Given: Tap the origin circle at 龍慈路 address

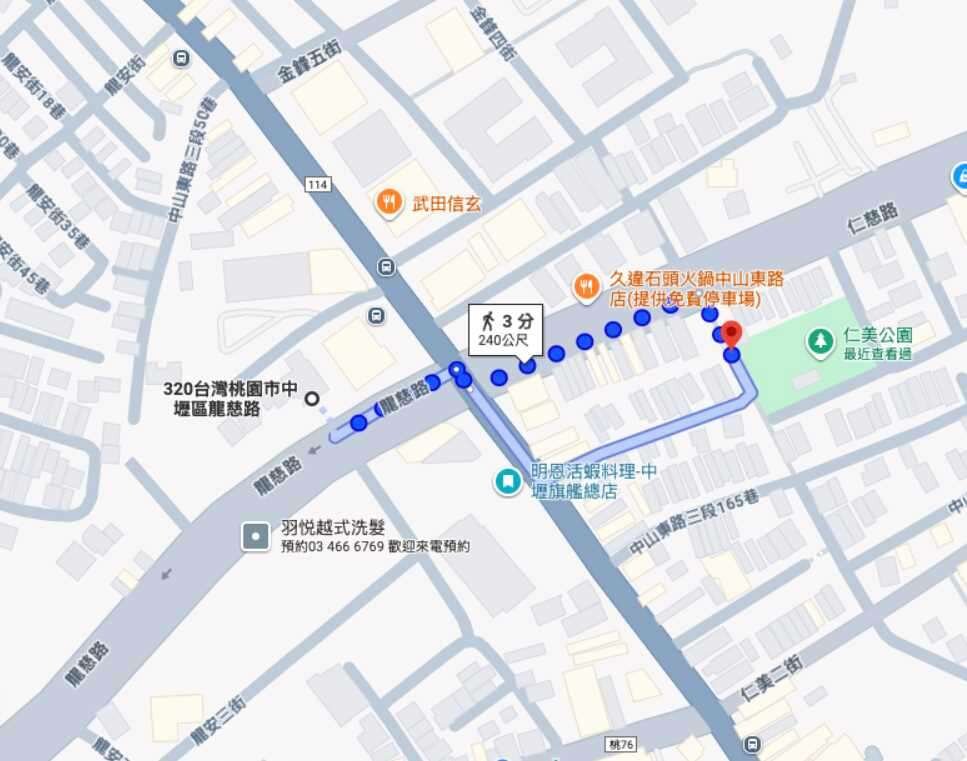Looking at the screenshot, I should click(x=312, y=398).
